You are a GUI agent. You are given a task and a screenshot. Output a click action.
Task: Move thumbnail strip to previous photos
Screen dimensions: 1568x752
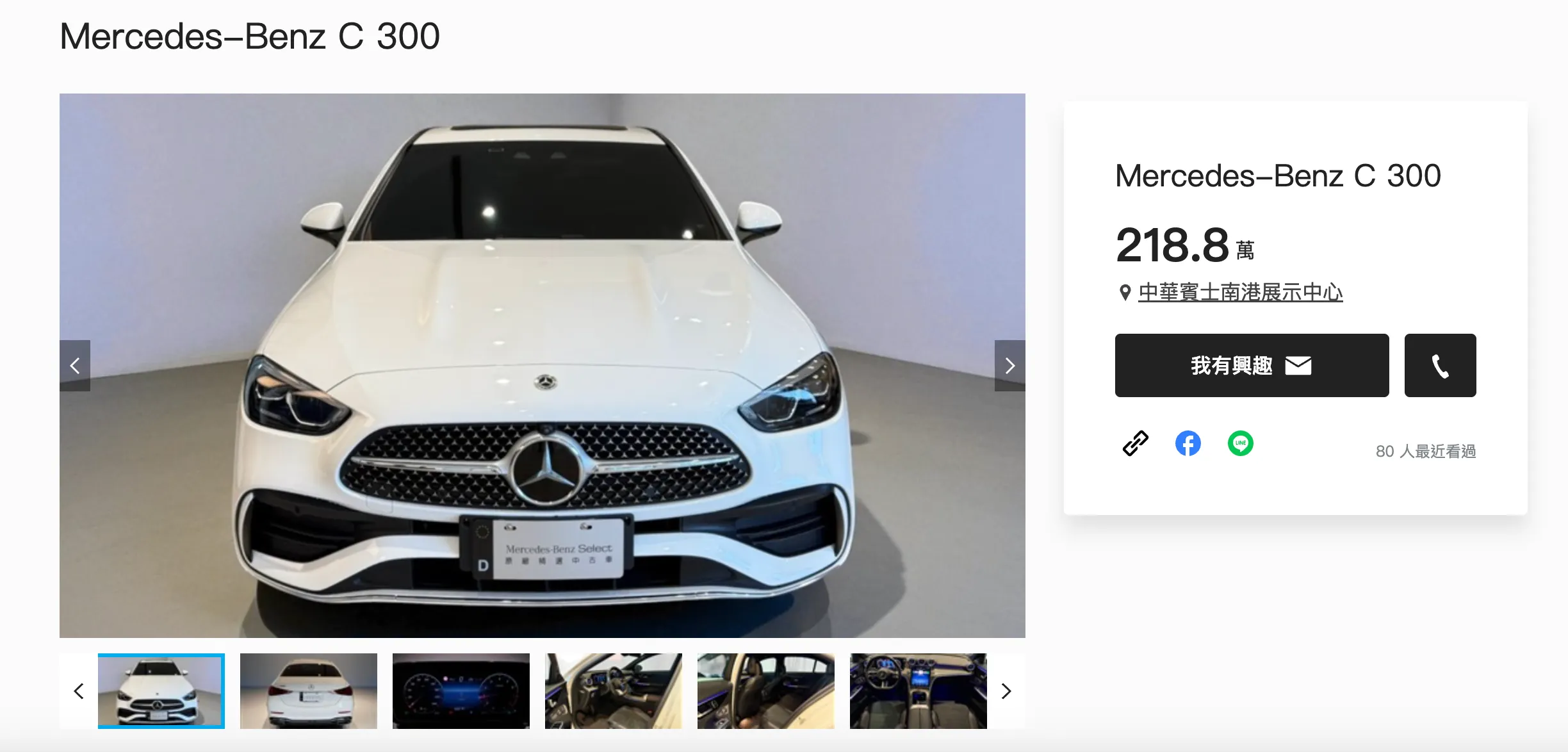(x=79, y=691)
